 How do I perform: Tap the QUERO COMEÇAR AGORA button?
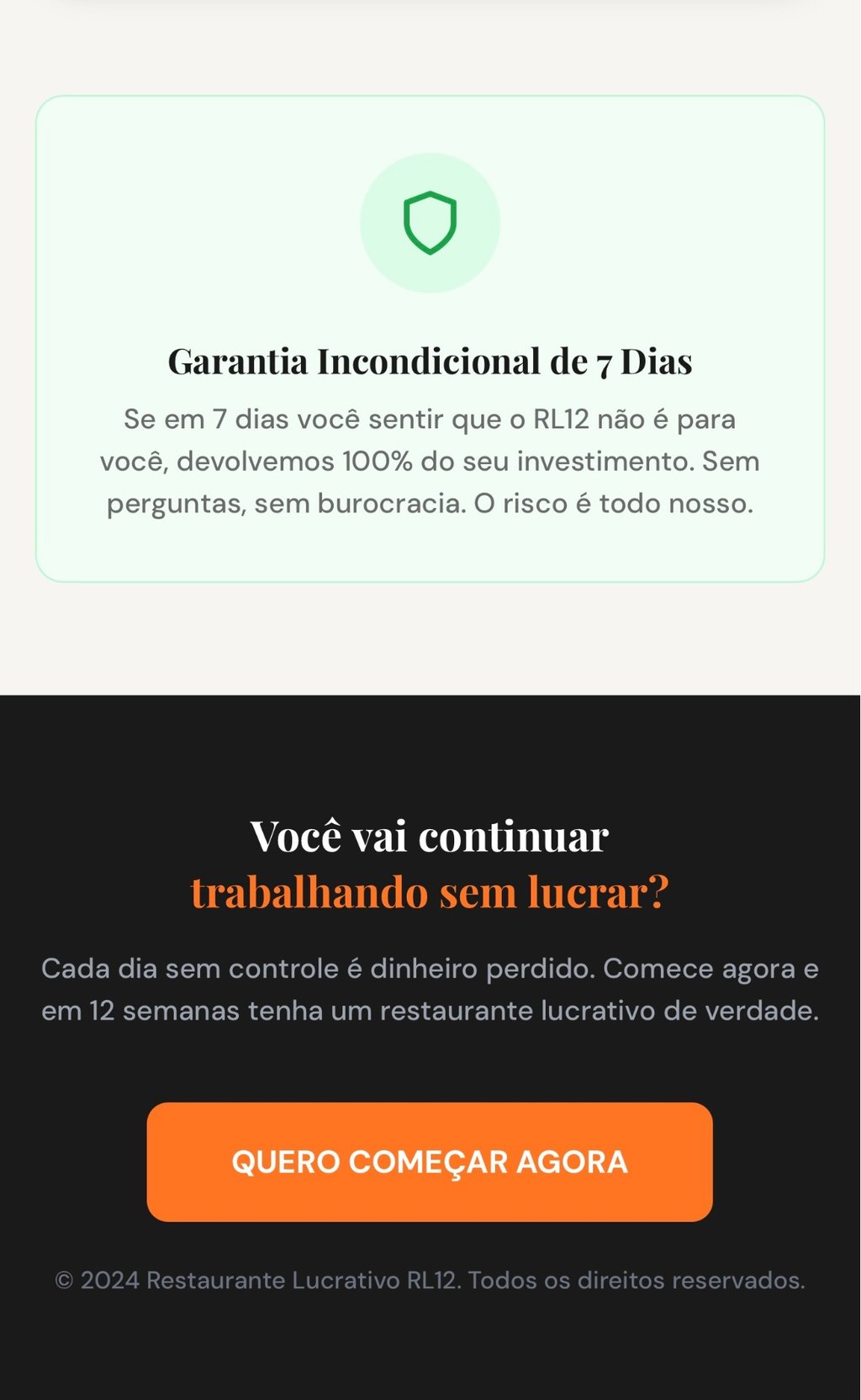[430, 1161]
